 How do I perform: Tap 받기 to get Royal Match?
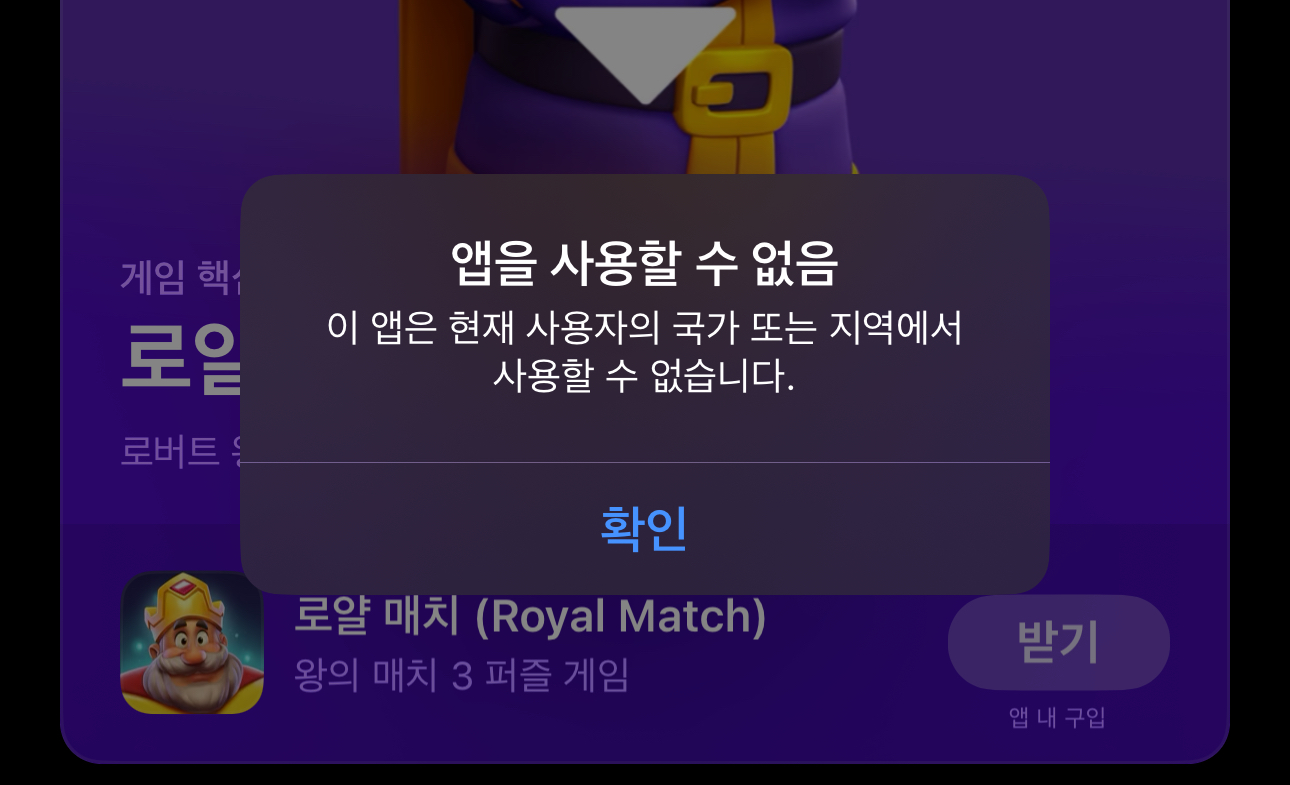tap(1058, 642)
